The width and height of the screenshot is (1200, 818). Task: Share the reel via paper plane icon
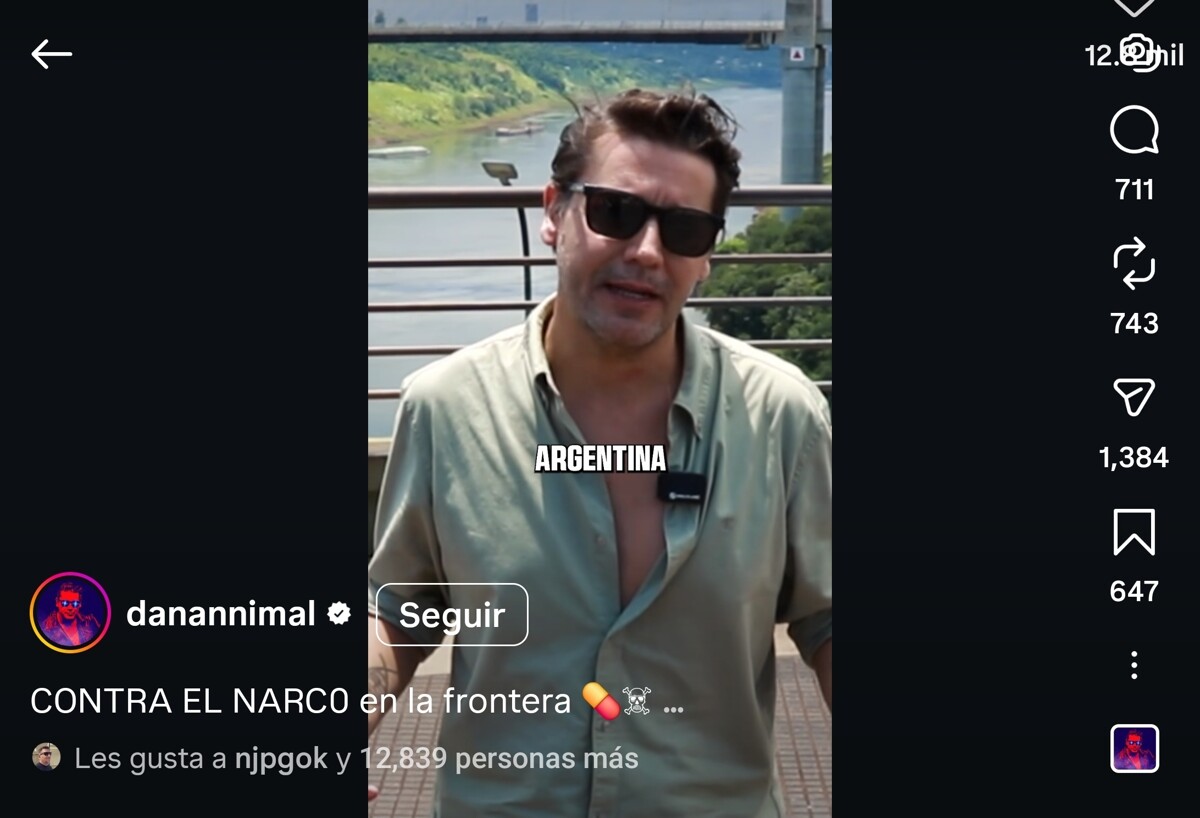(1134, 398)
